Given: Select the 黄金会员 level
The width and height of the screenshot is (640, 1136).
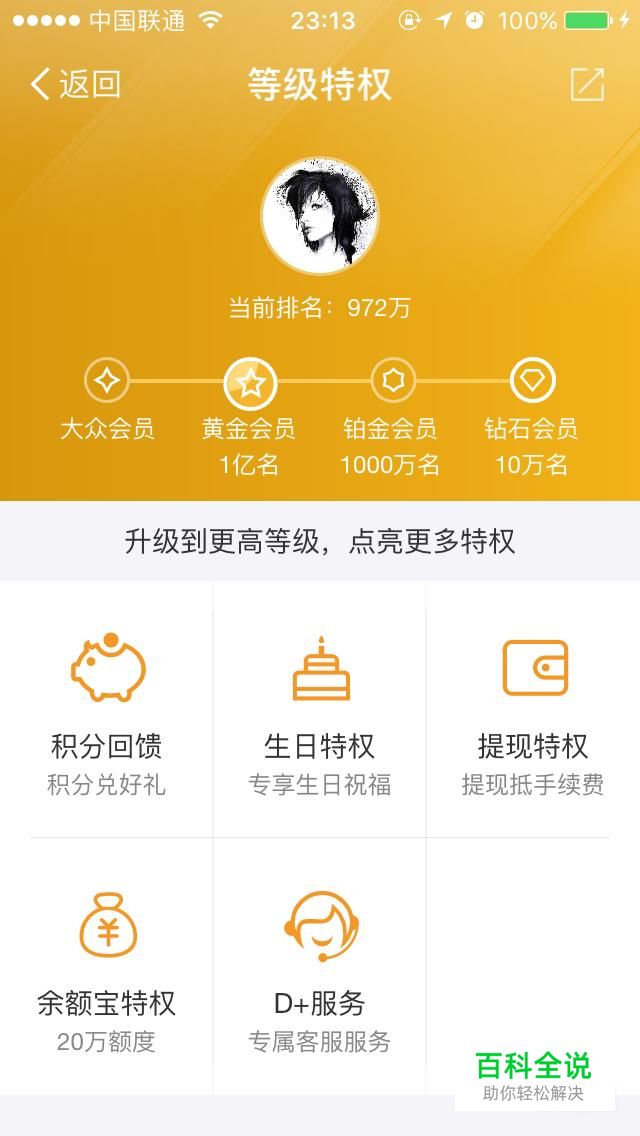Looking at the screenshot, I should tap(249, 382).
